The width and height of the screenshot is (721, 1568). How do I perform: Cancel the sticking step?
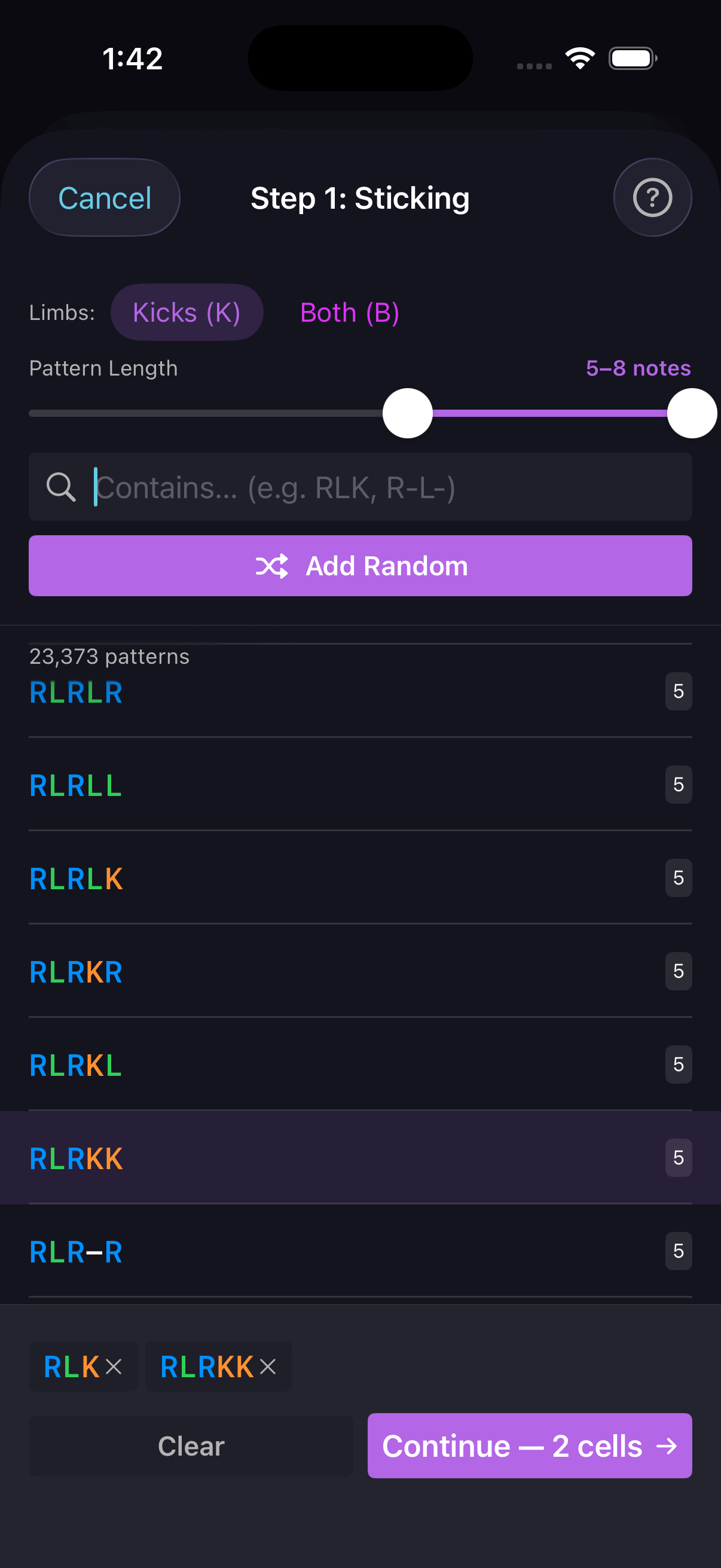click(x=104, y=198)
